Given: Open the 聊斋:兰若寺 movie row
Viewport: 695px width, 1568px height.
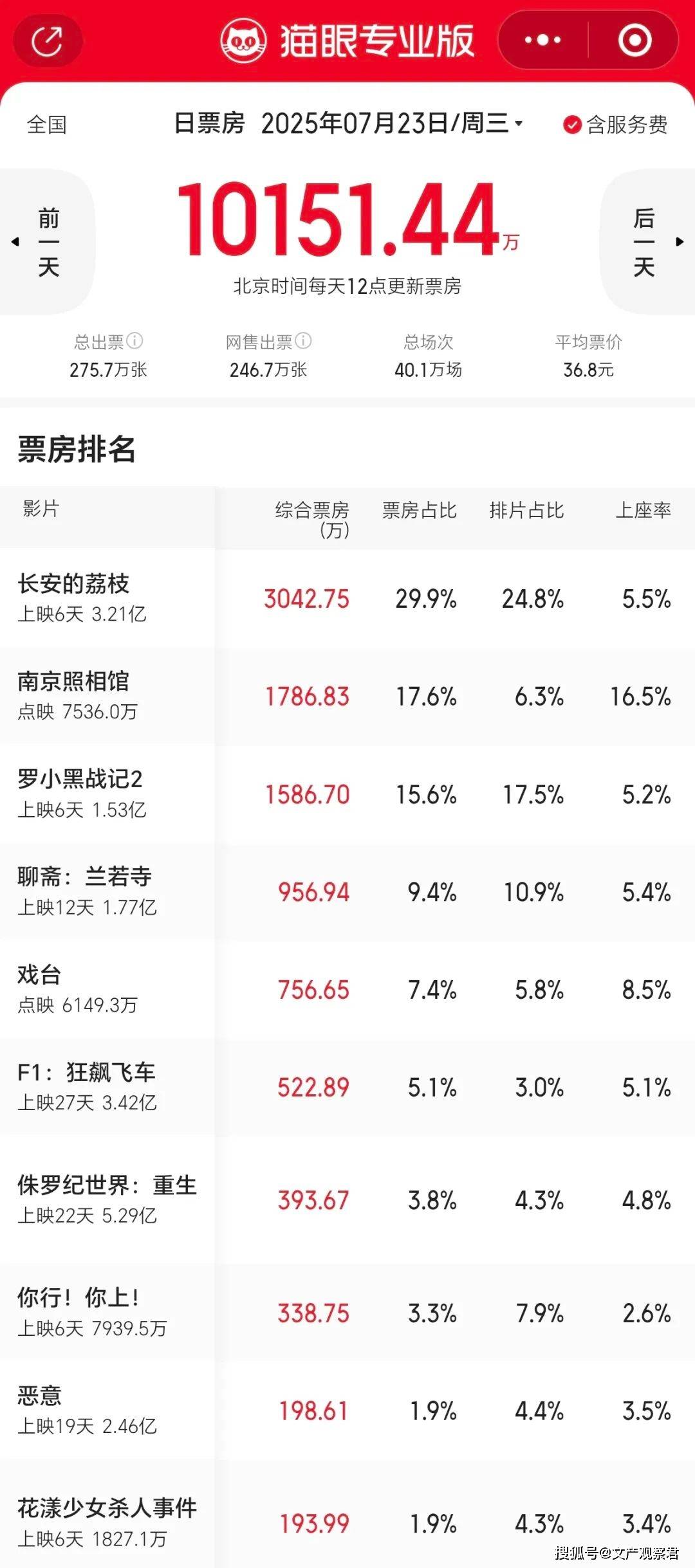Looking at the screenshot, I should point(347,891).
